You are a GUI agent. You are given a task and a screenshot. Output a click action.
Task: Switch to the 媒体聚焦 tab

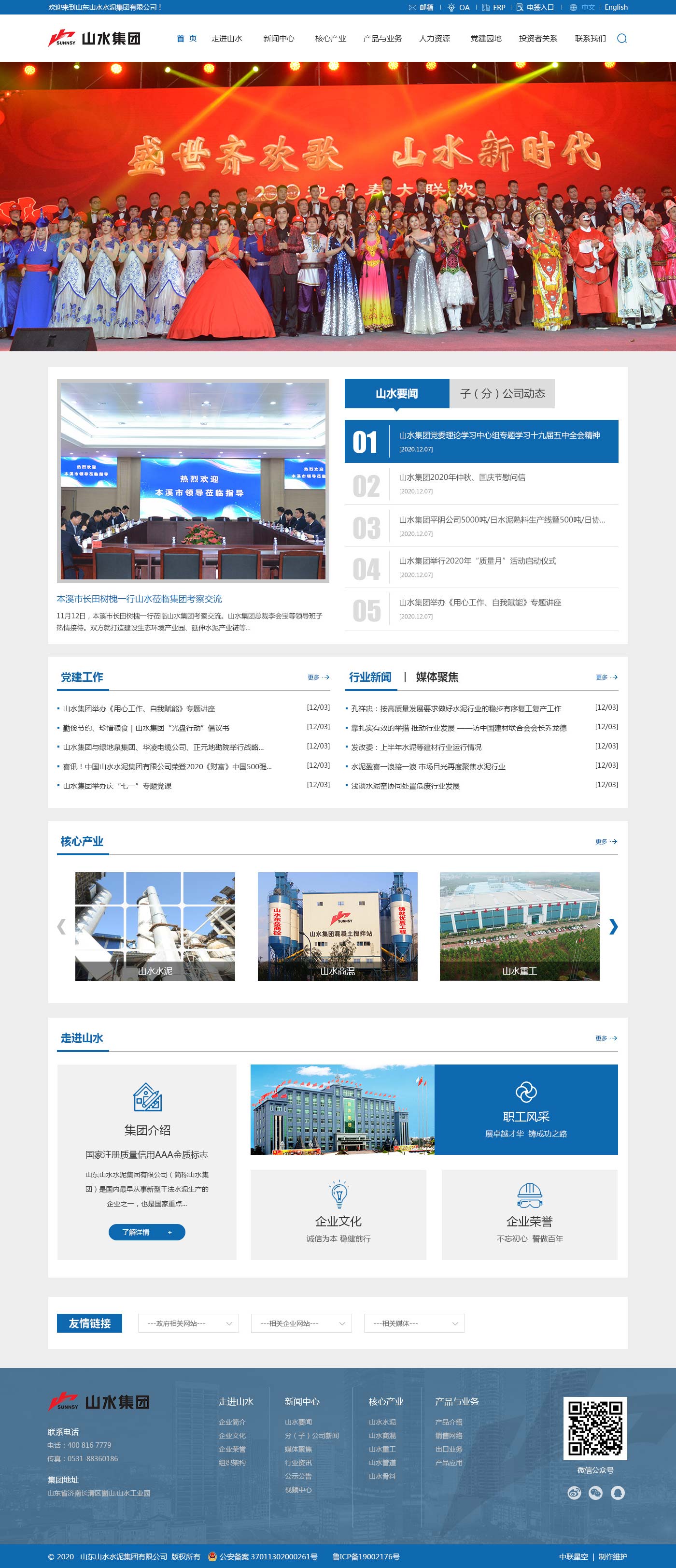tap(437, 677)
